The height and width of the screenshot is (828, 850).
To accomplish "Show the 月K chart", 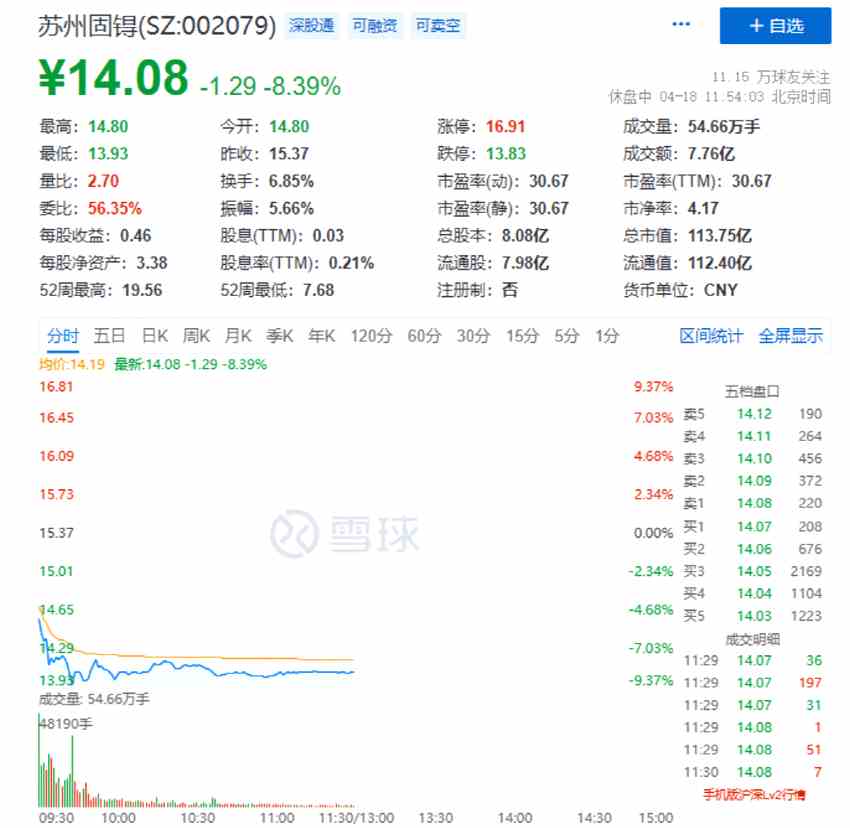I will (x=239, y=336).
